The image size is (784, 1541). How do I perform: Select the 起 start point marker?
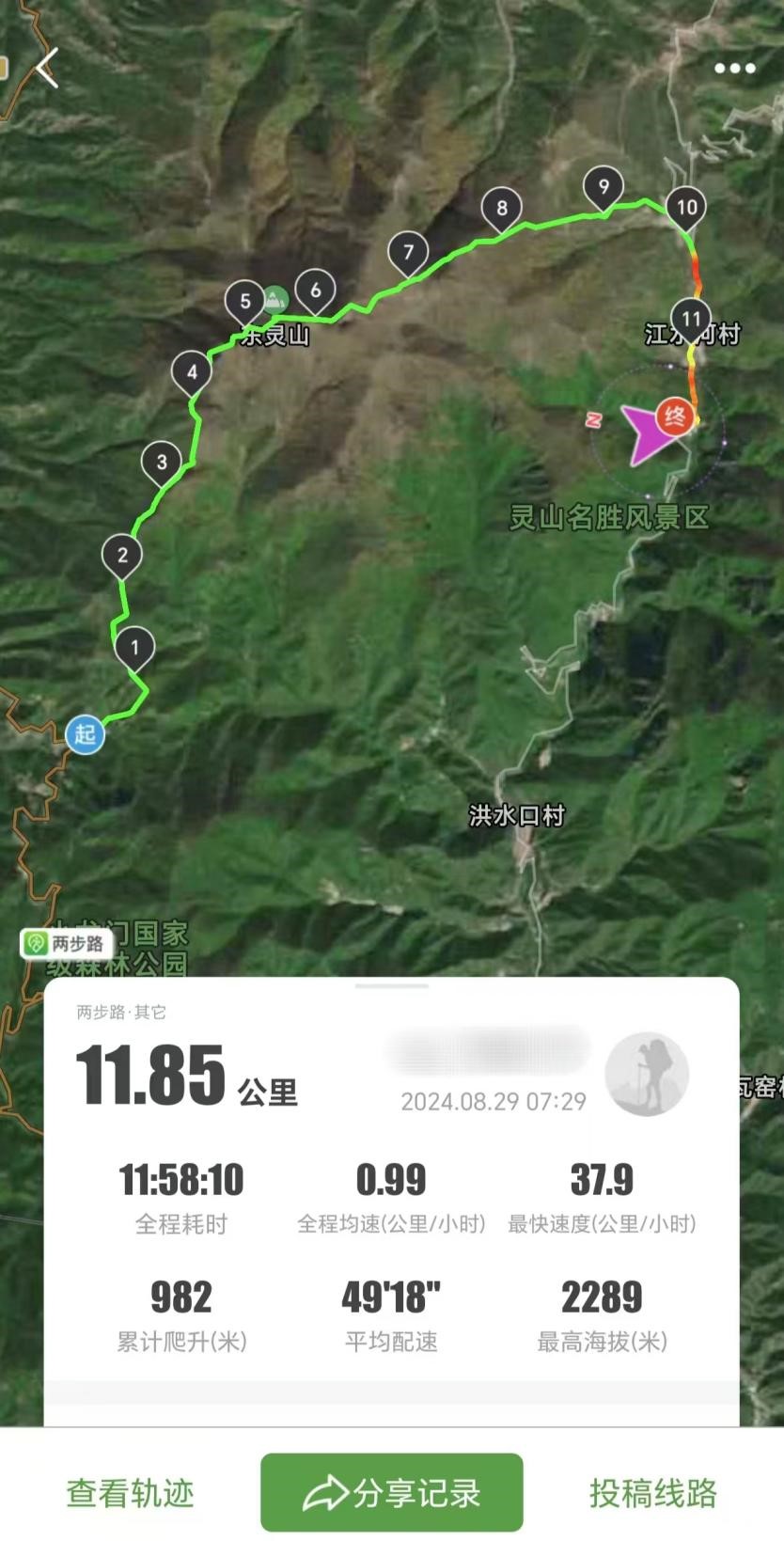[x=85, y=733]
